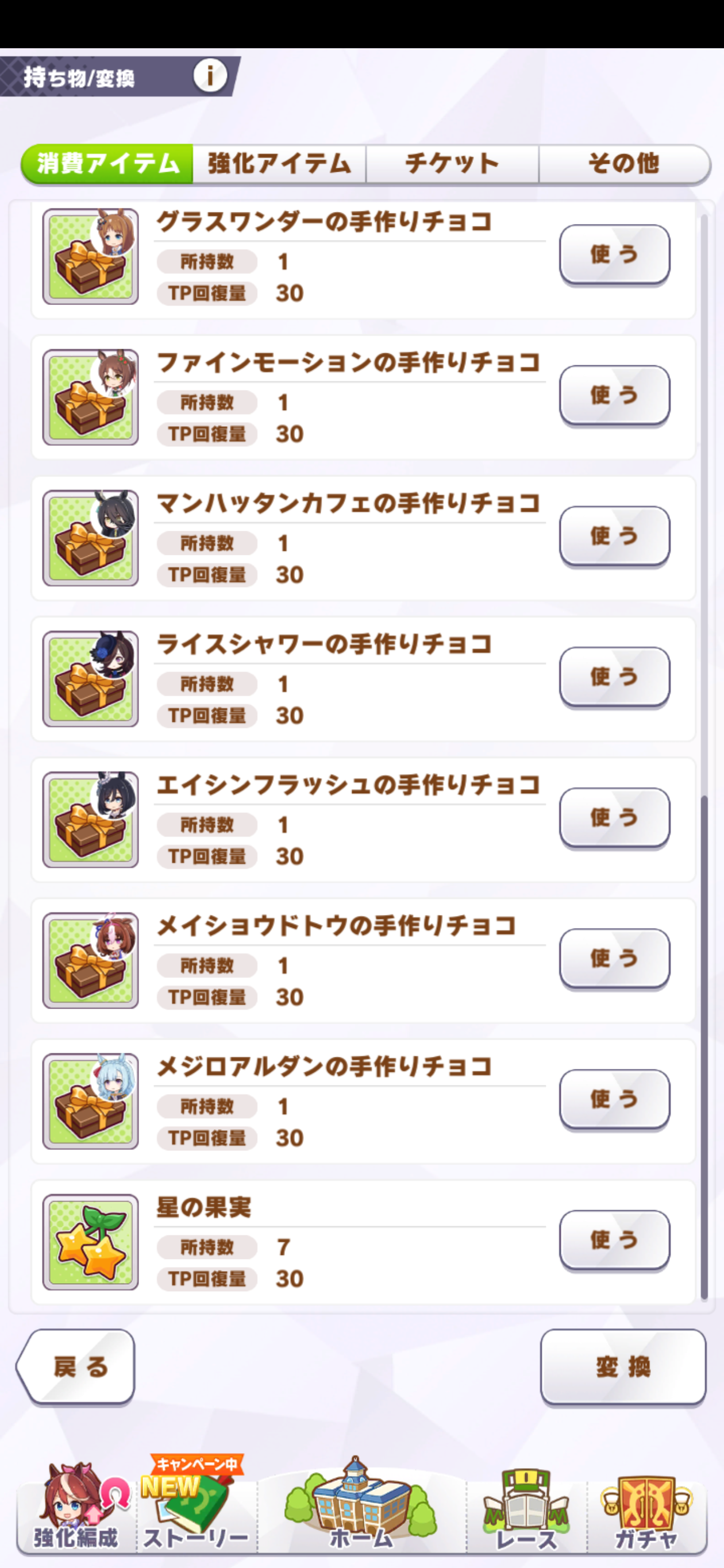This screenshot has height=1568, width=724.
Task: Use メジロアルダンの手作りチョコ
Action: pos(614,1099)
